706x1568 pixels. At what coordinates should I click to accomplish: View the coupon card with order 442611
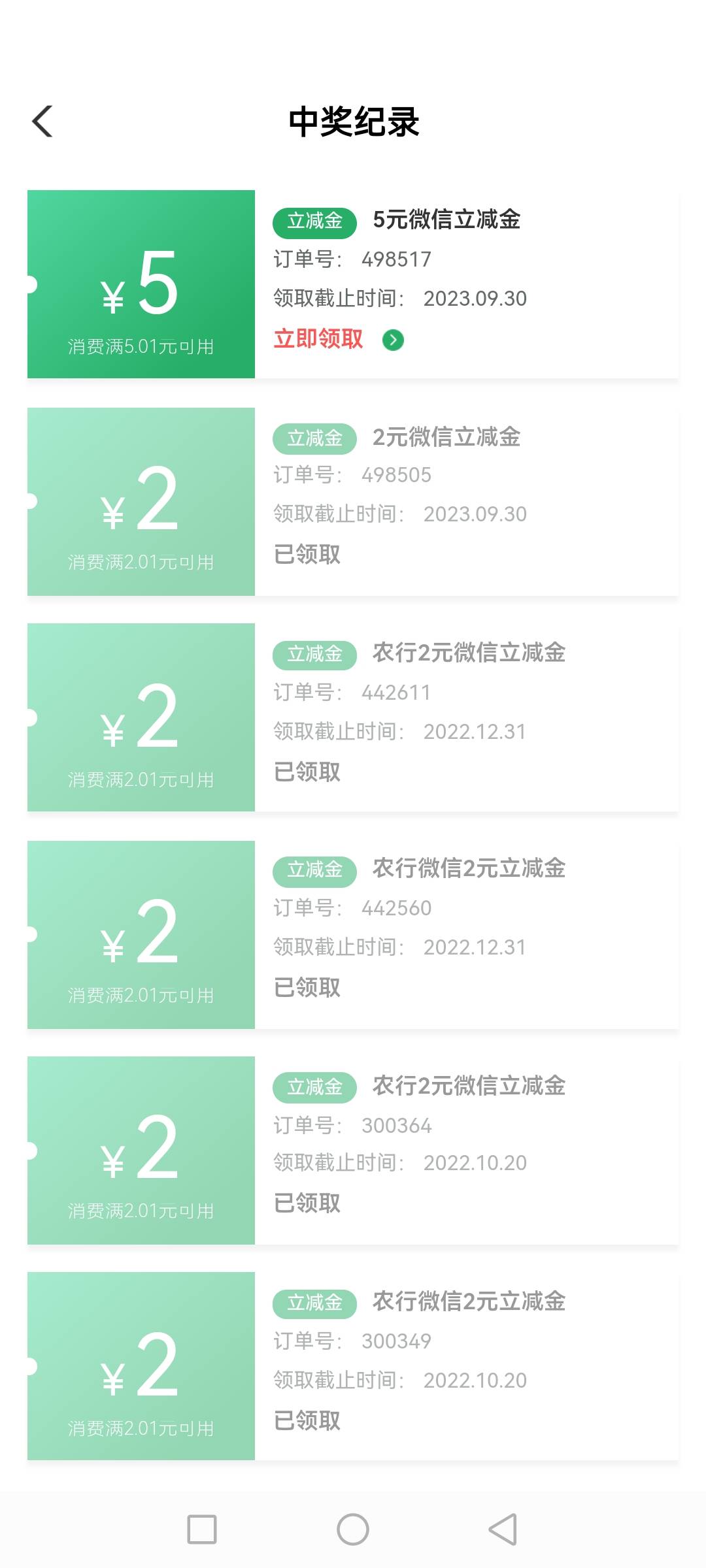click(352, 717)
